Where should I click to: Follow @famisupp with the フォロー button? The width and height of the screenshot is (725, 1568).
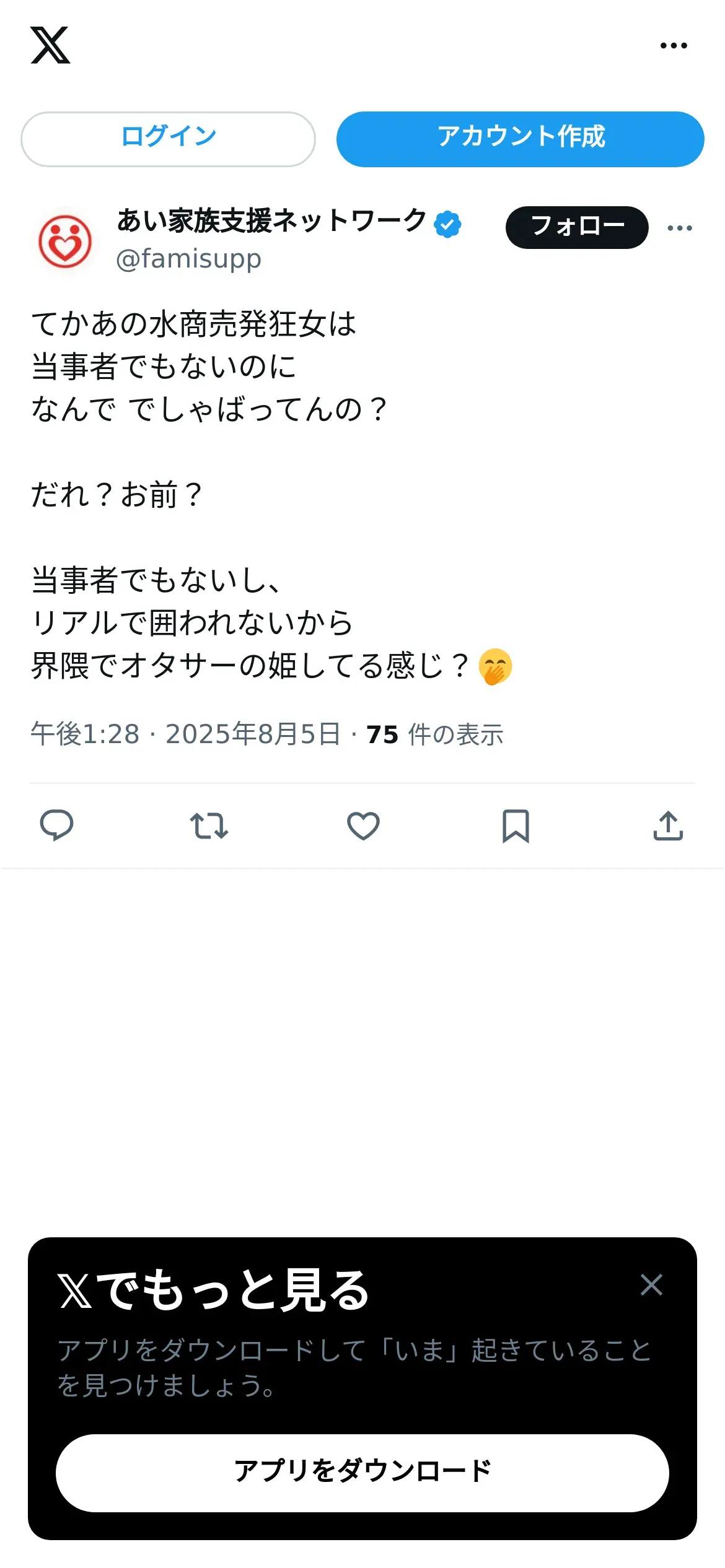point(576,227)
